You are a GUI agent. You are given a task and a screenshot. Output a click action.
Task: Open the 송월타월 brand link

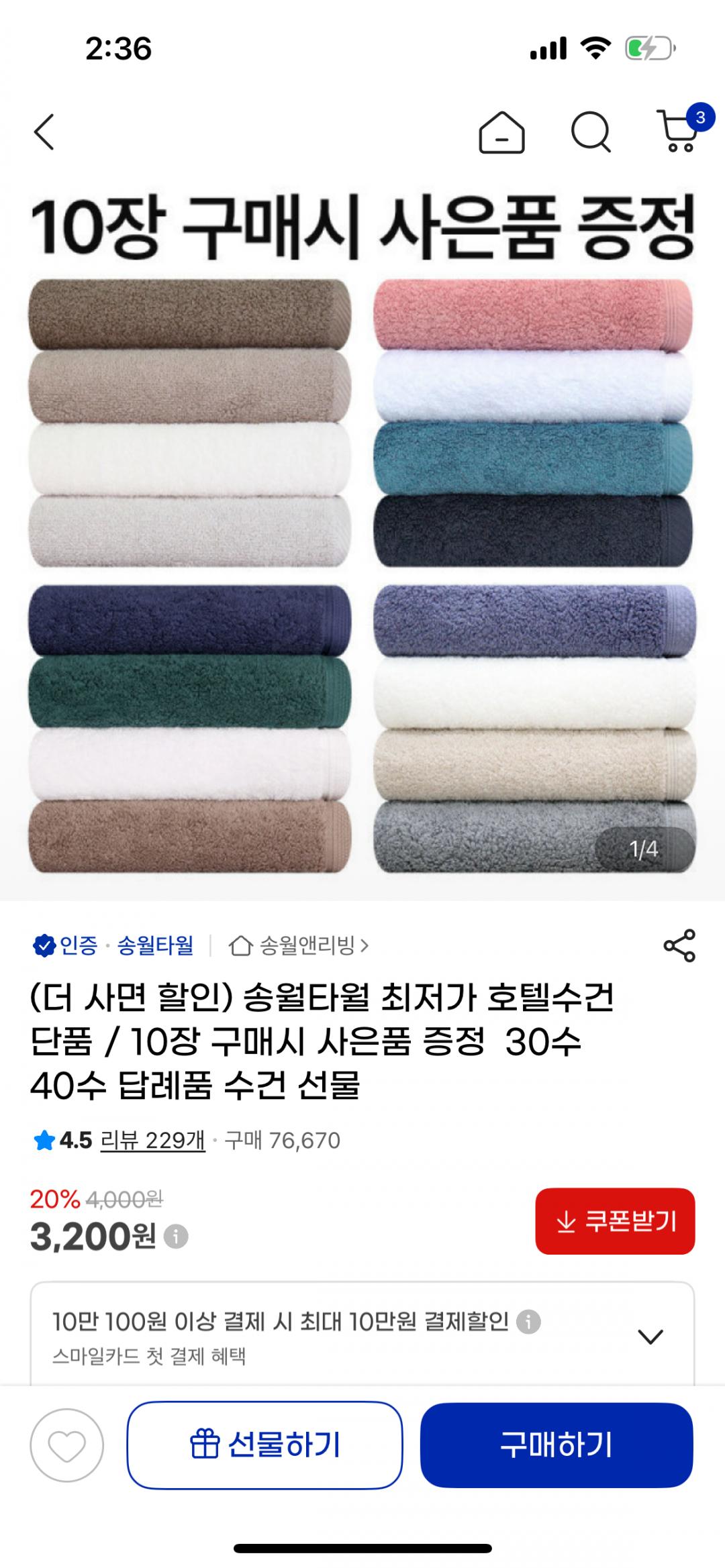tap(155, 945)
